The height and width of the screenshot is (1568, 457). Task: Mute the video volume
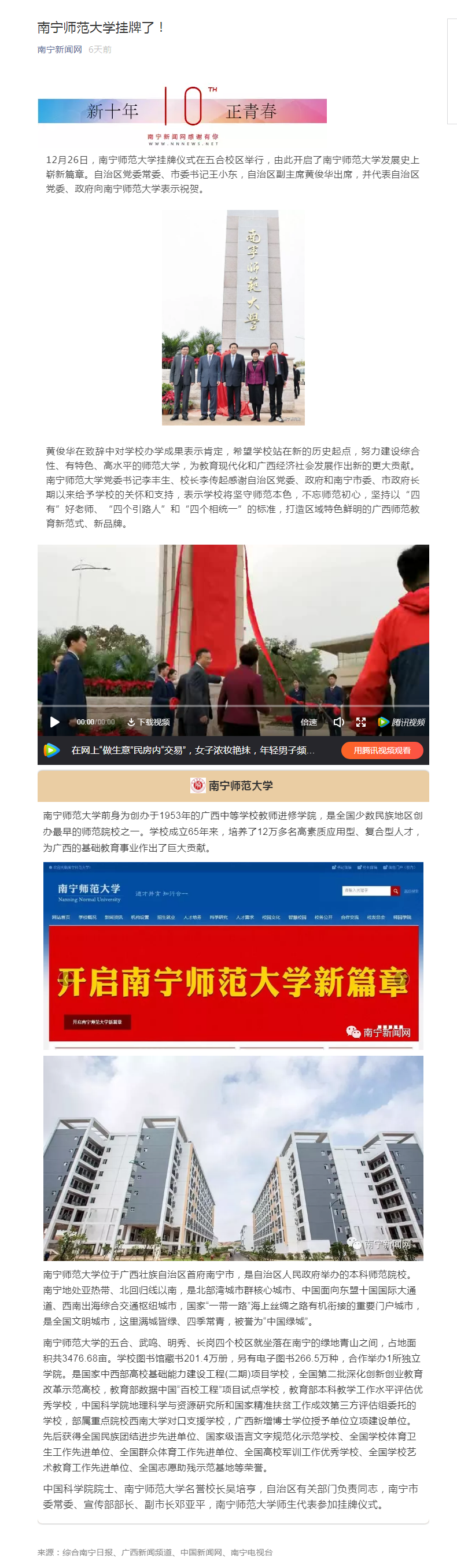pos(339,722)
